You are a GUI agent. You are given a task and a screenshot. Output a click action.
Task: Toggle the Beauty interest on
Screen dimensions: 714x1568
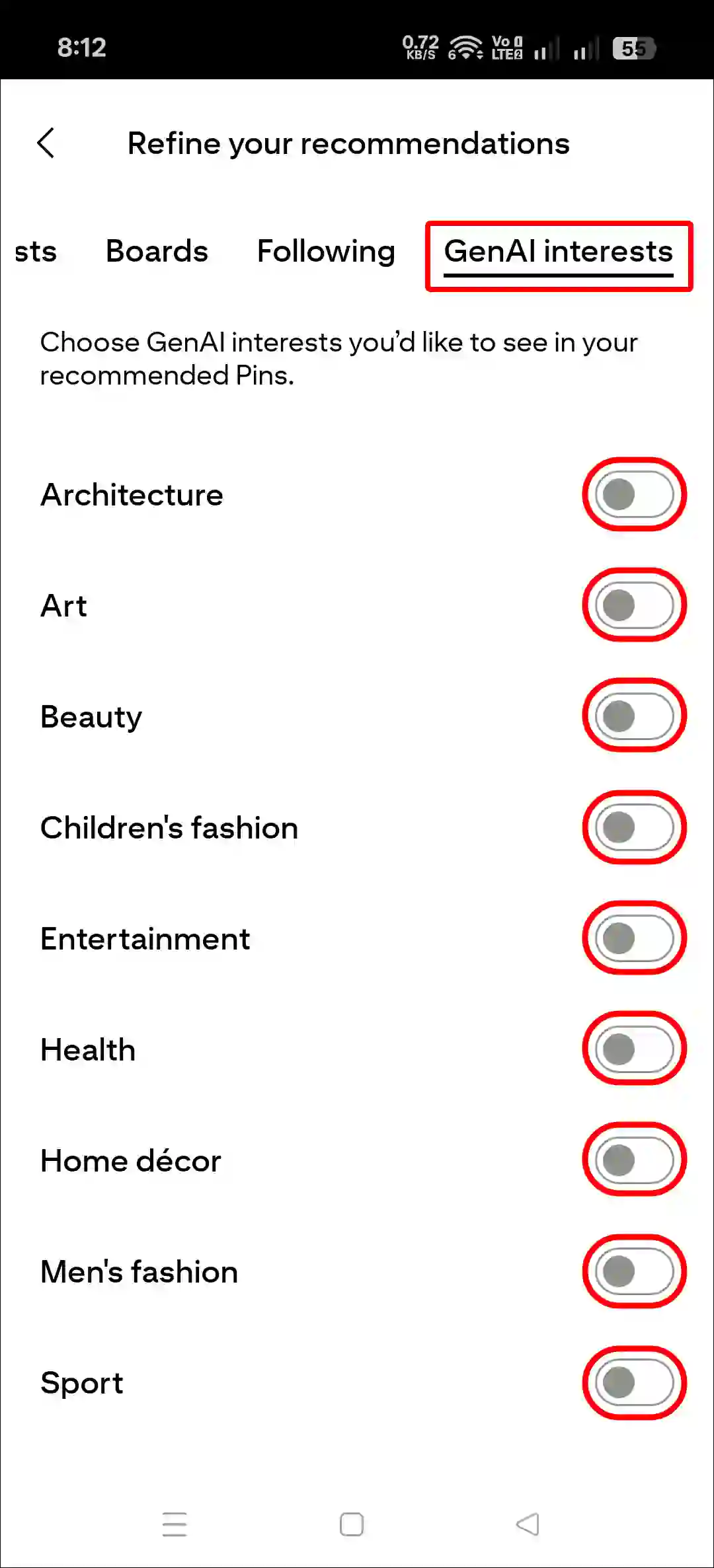(x=633, y=716)
